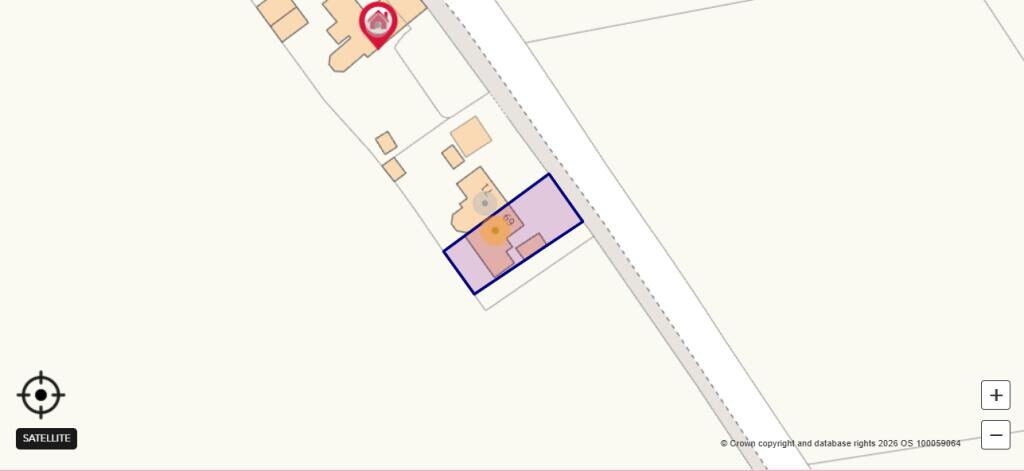Screen dimensions: 1024x471
Task: Switch to Satellite view
Action: pyautogui.click(x=46, y=438)
